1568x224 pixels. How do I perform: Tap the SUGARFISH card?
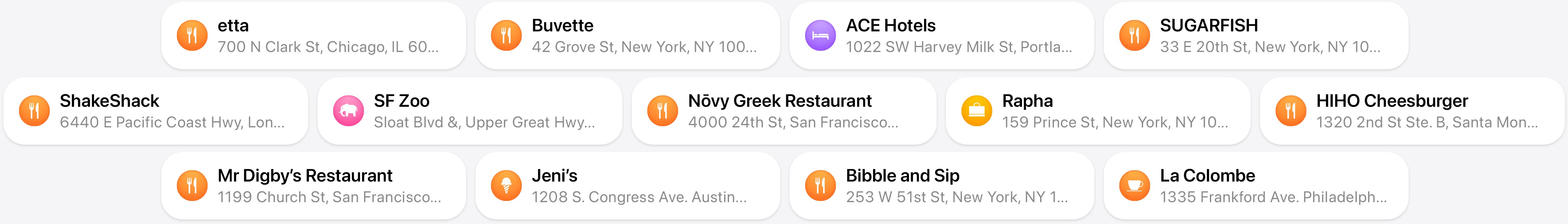tap(1256, 35)
